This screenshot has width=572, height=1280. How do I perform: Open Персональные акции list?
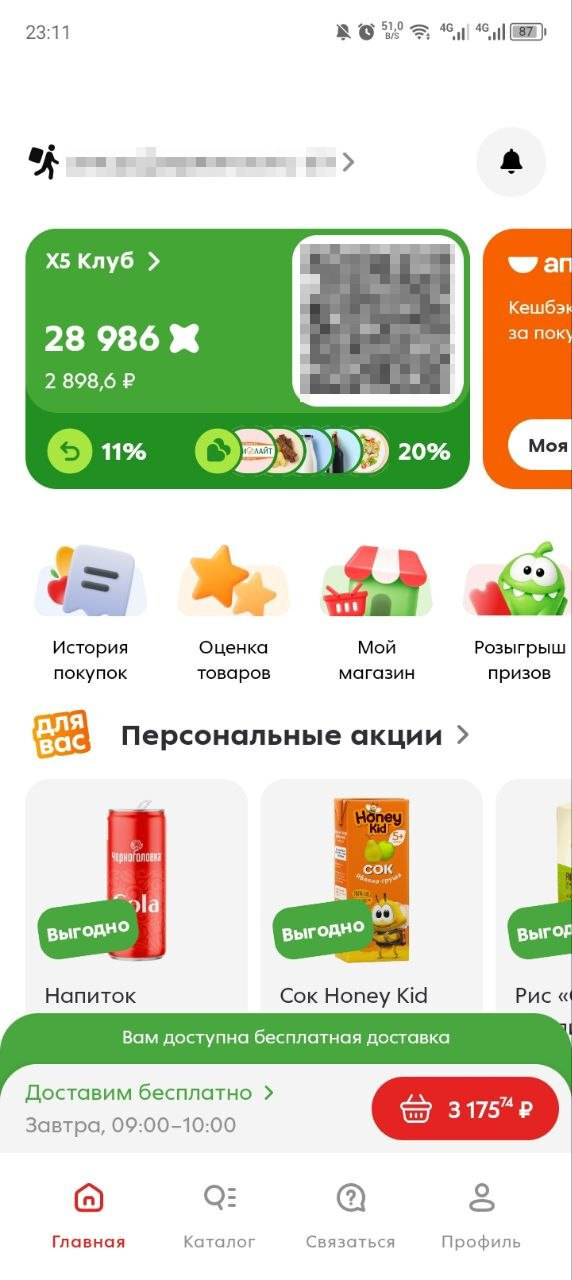[x=295, y=736]
